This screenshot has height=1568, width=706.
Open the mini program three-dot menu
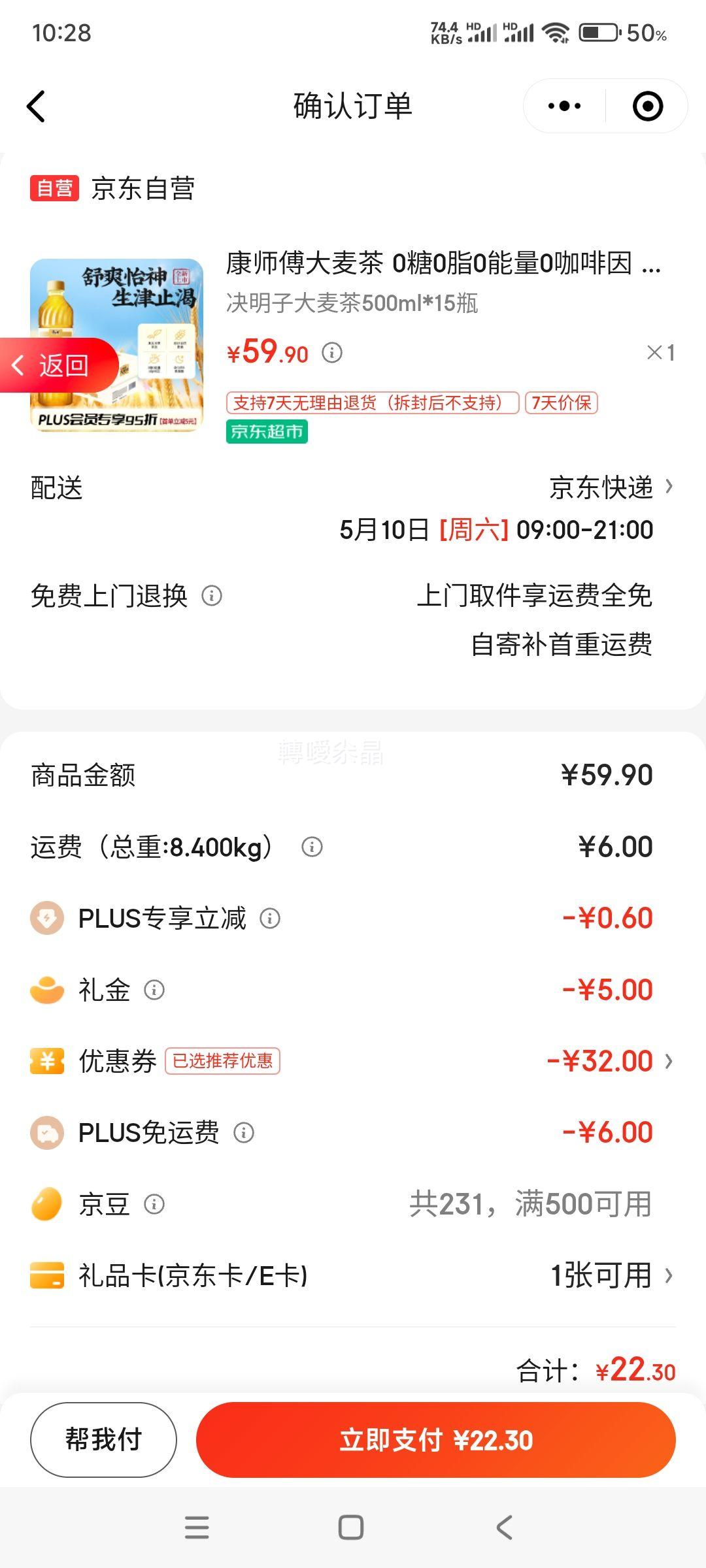565,106
